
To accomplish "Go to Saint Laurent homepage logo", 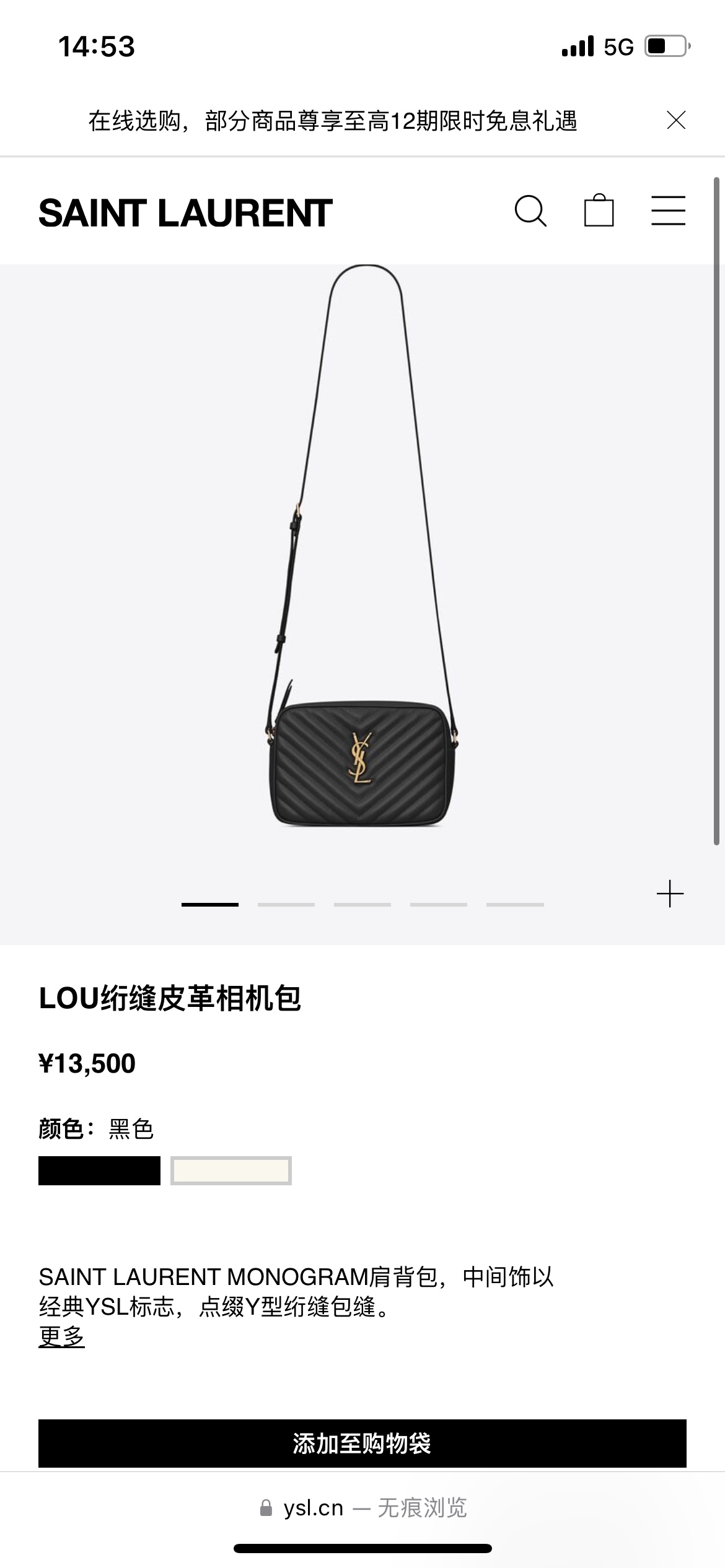I will pos(185,213).
